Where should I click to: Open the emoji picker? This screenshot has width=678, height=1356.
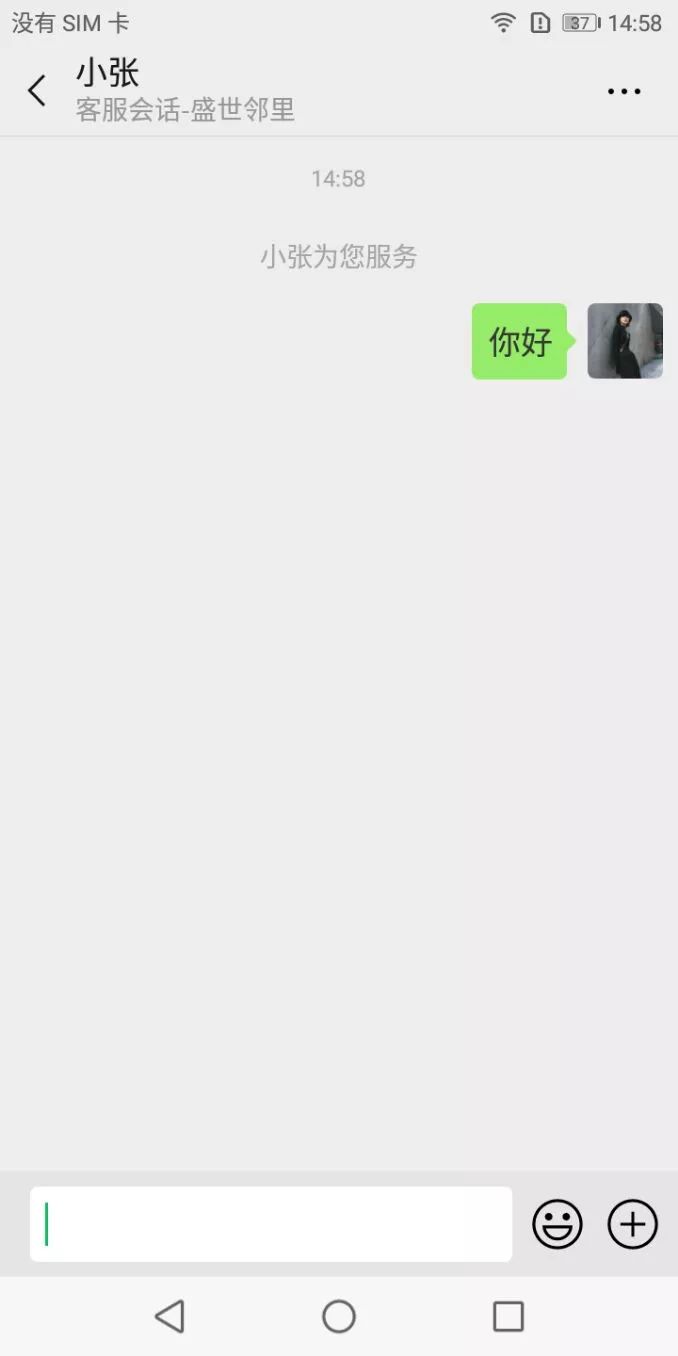[x=557, y=1224]
